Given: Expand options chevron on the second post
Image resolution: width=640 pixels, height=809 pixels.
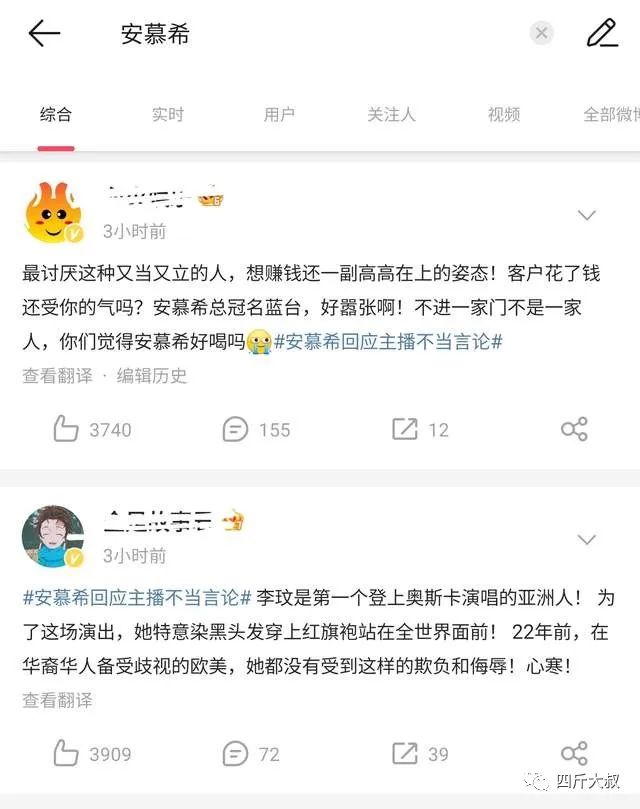Looking at the screenshot, I should coord(587,540).
